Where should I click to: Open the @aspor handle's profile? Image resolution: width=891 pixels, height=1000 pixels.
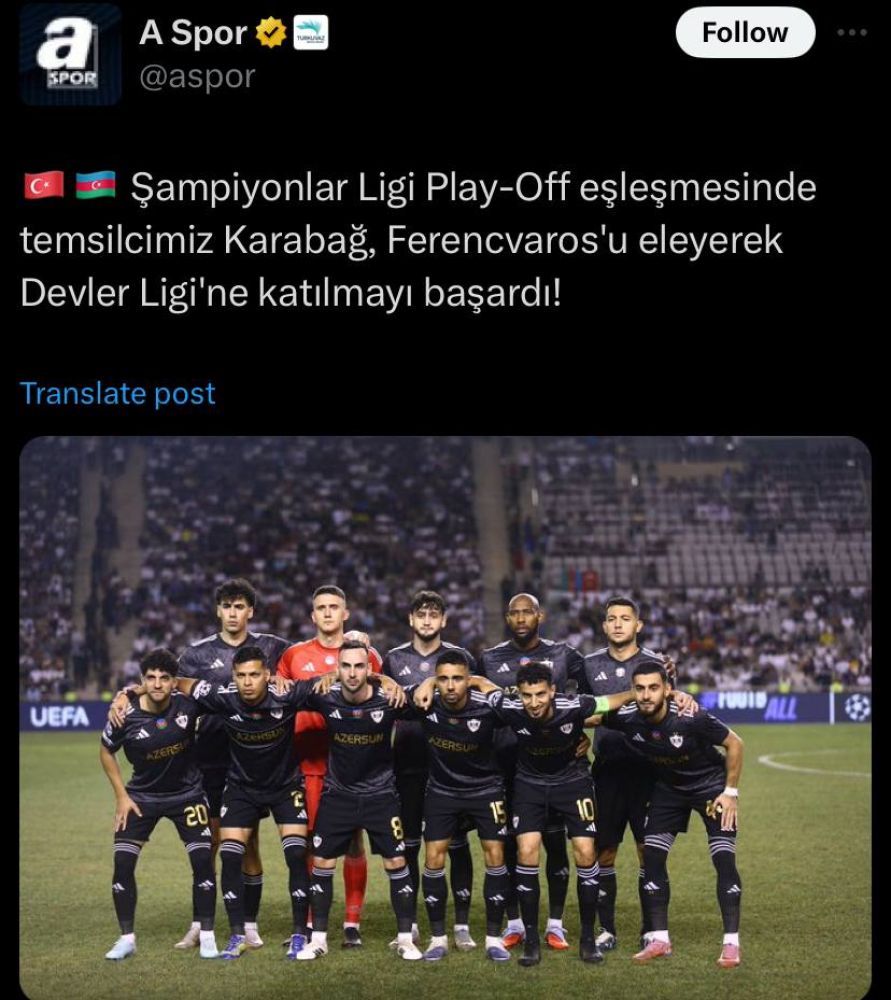pos(197,77)
